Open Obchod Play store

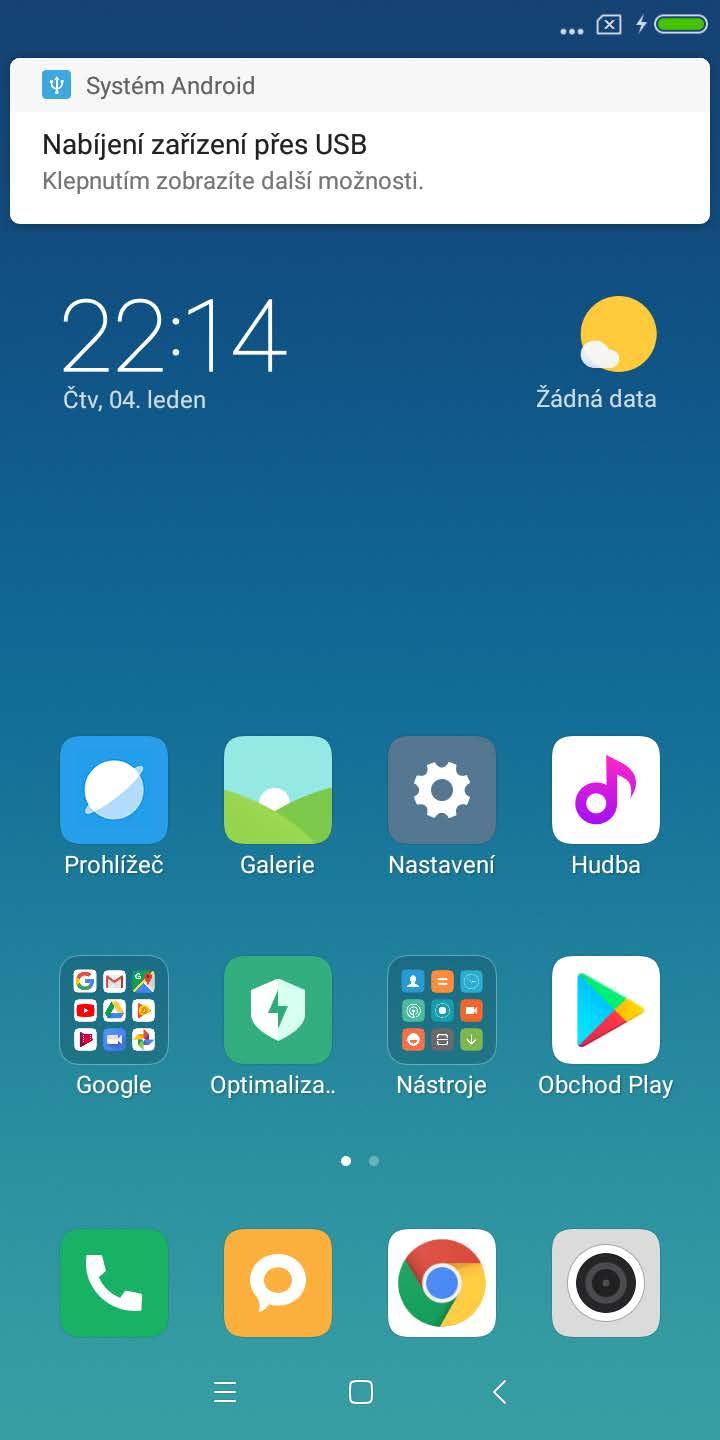(606, 1010)
